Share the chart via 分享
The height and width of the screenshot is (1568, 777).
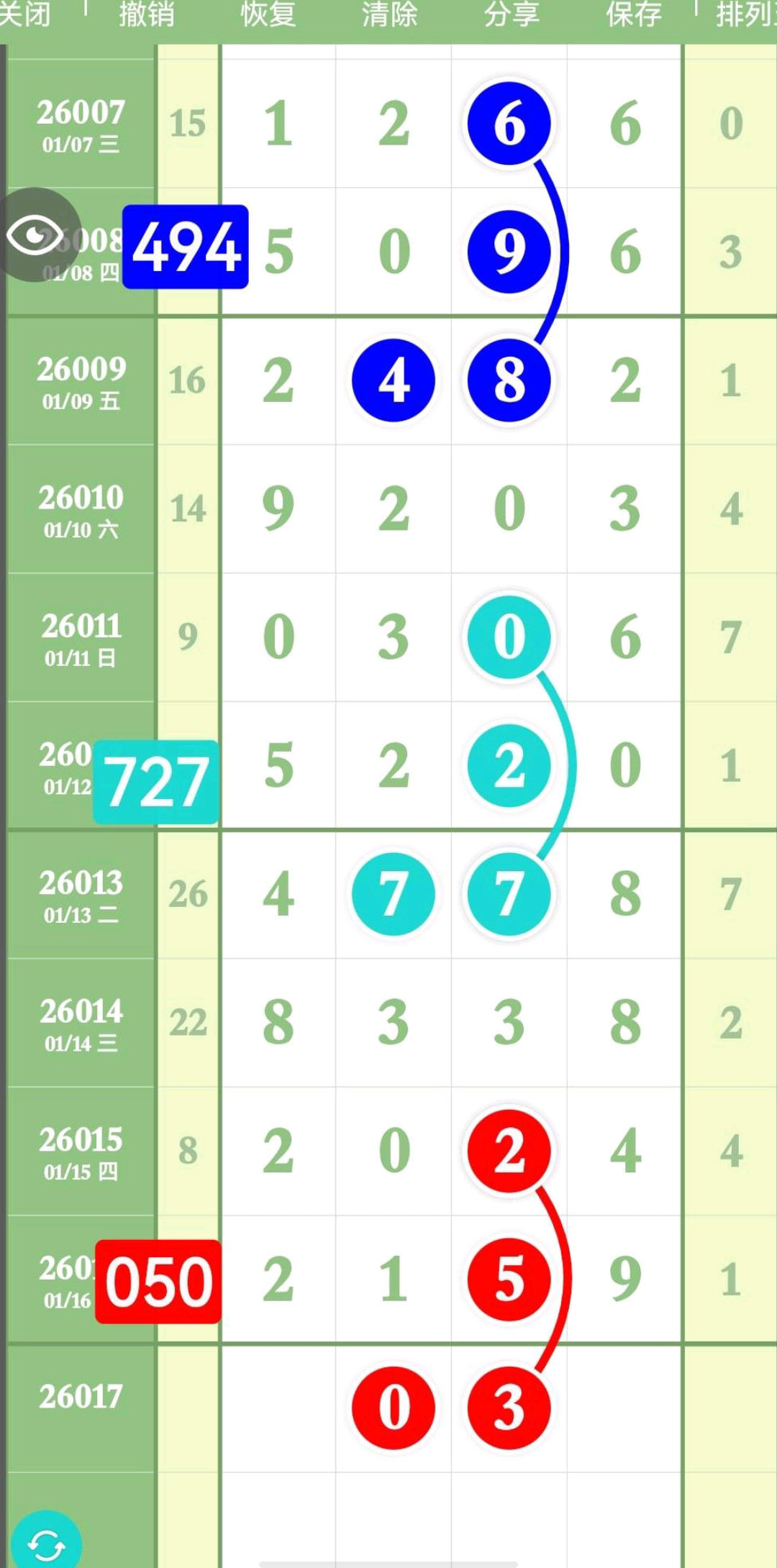[x=512, y=14]
